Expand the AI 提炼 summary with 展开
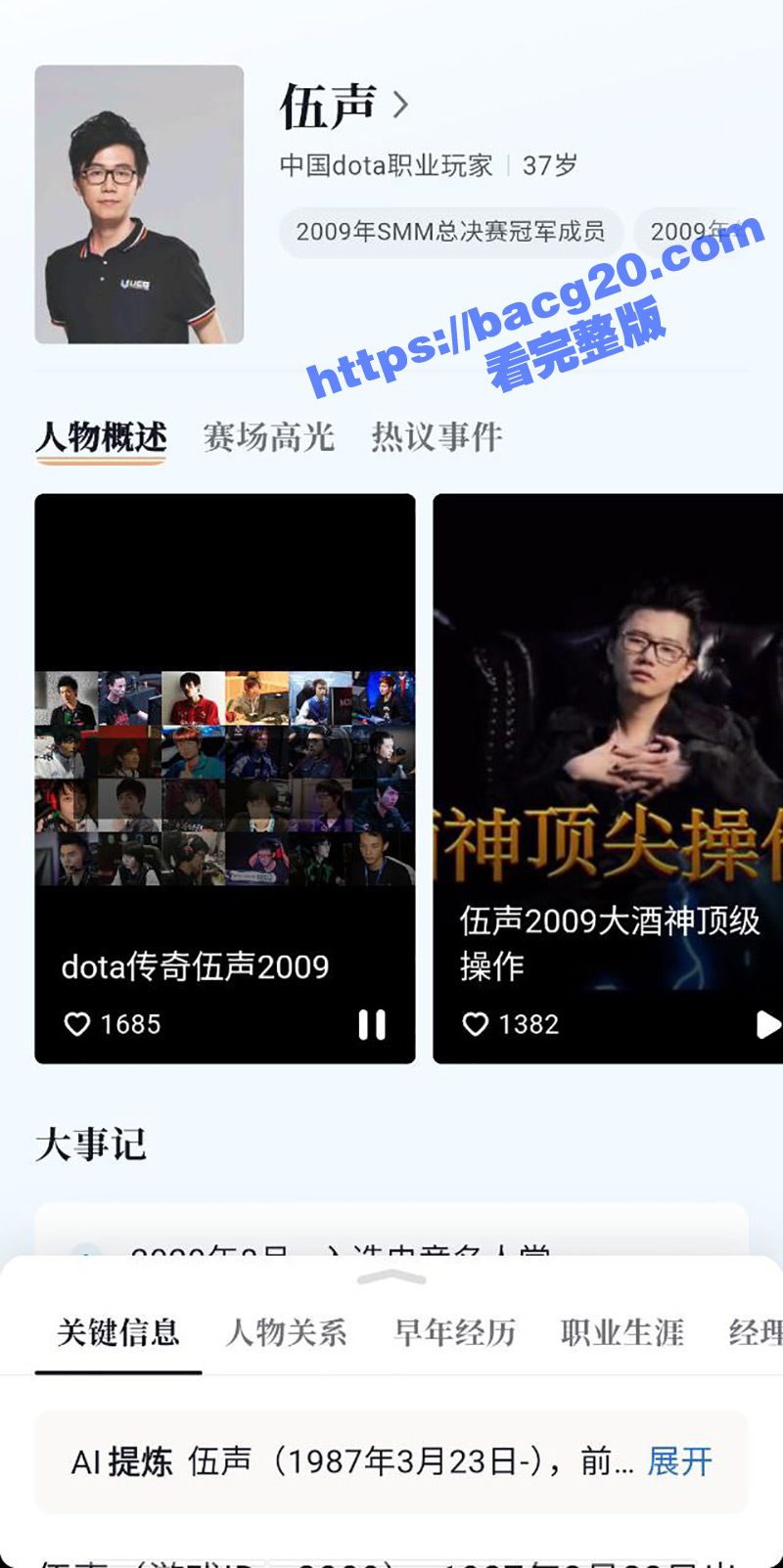The width and height of the screenshot is (783, 1568). (679, 1462)
